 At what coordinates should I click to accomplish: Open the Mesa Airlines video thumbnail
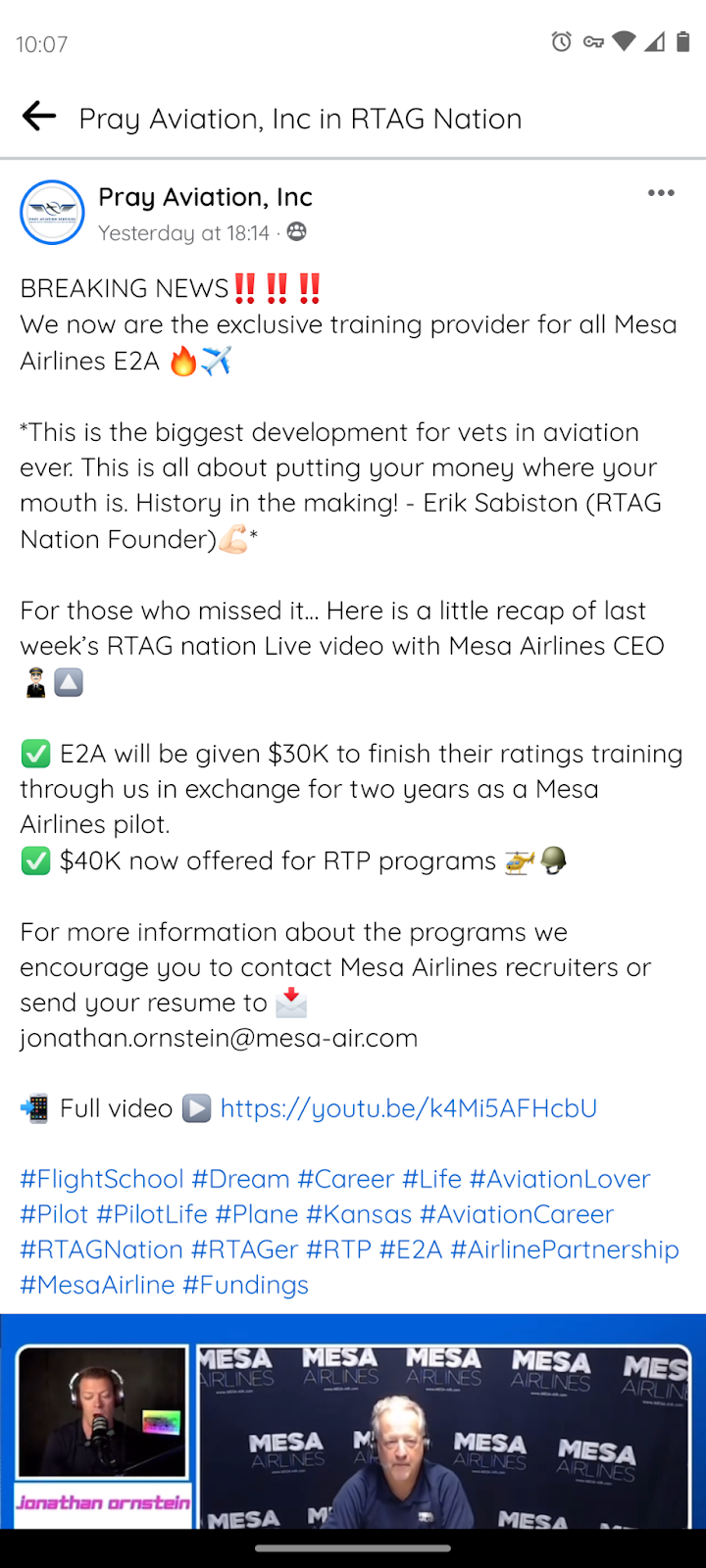pos(353,1422)
